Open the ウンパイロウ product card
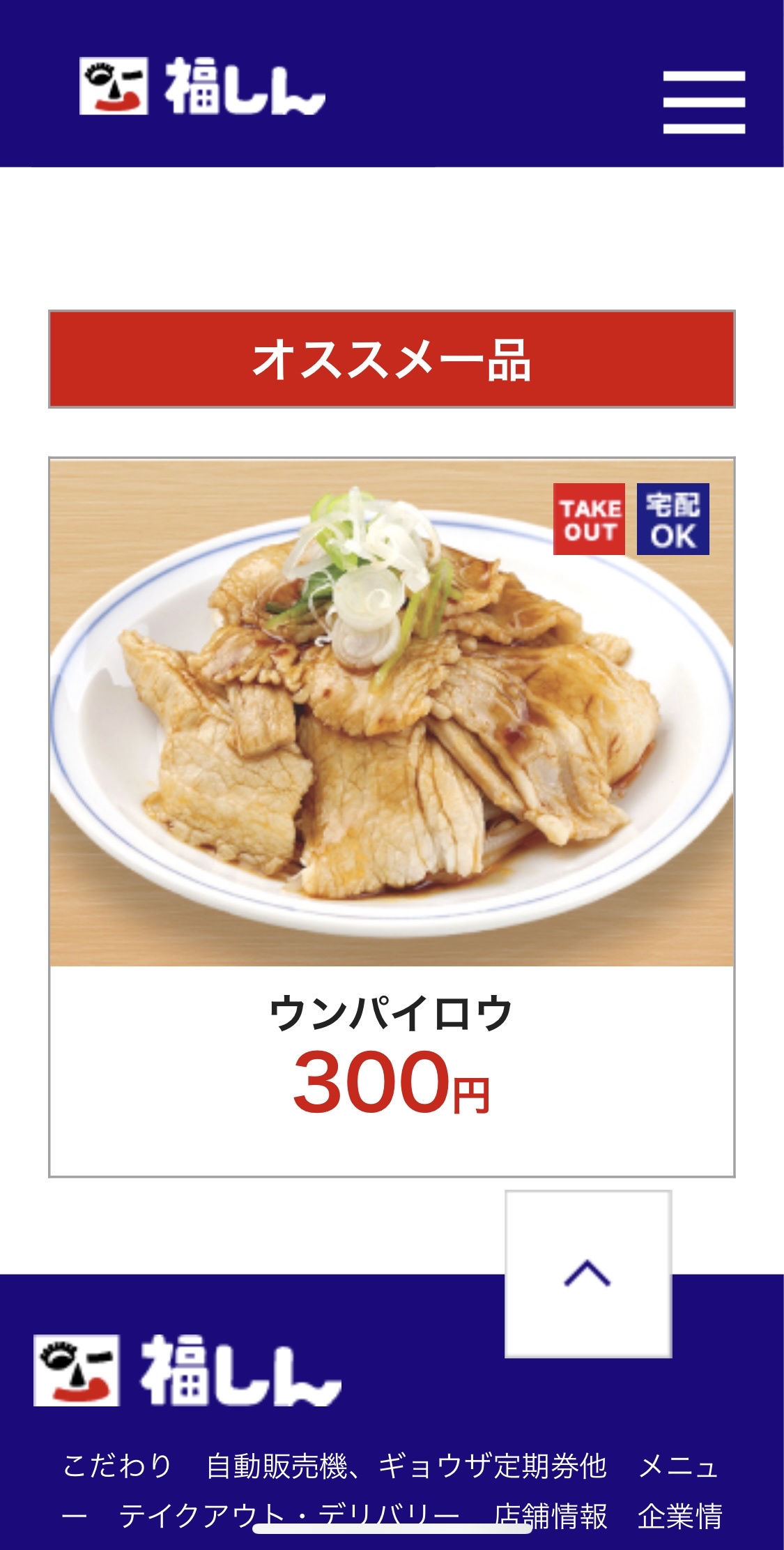This screenshot has height=1550, width=784. (x=392, y=816)
